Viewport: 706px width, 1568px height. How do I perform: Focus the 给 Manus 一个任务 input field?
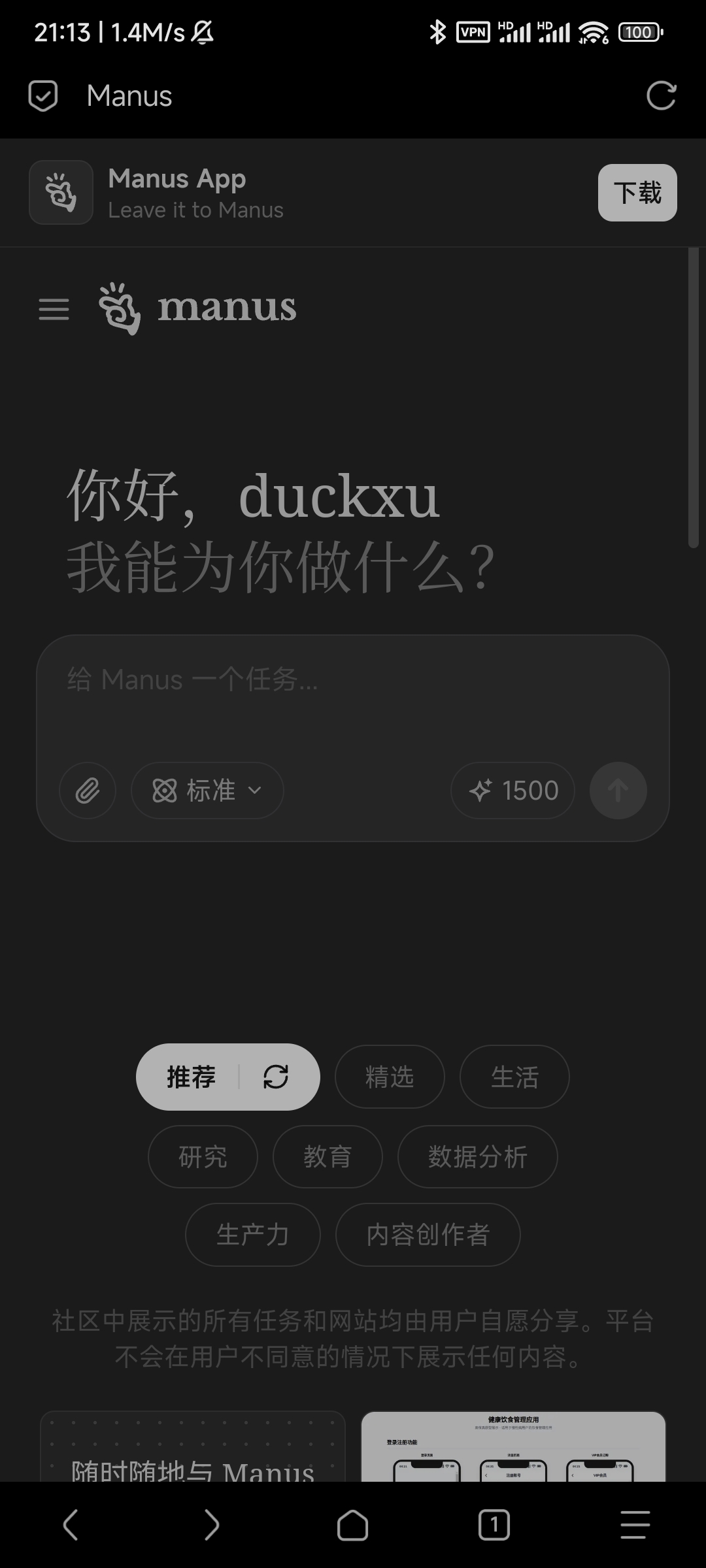[x=353, y=699]
